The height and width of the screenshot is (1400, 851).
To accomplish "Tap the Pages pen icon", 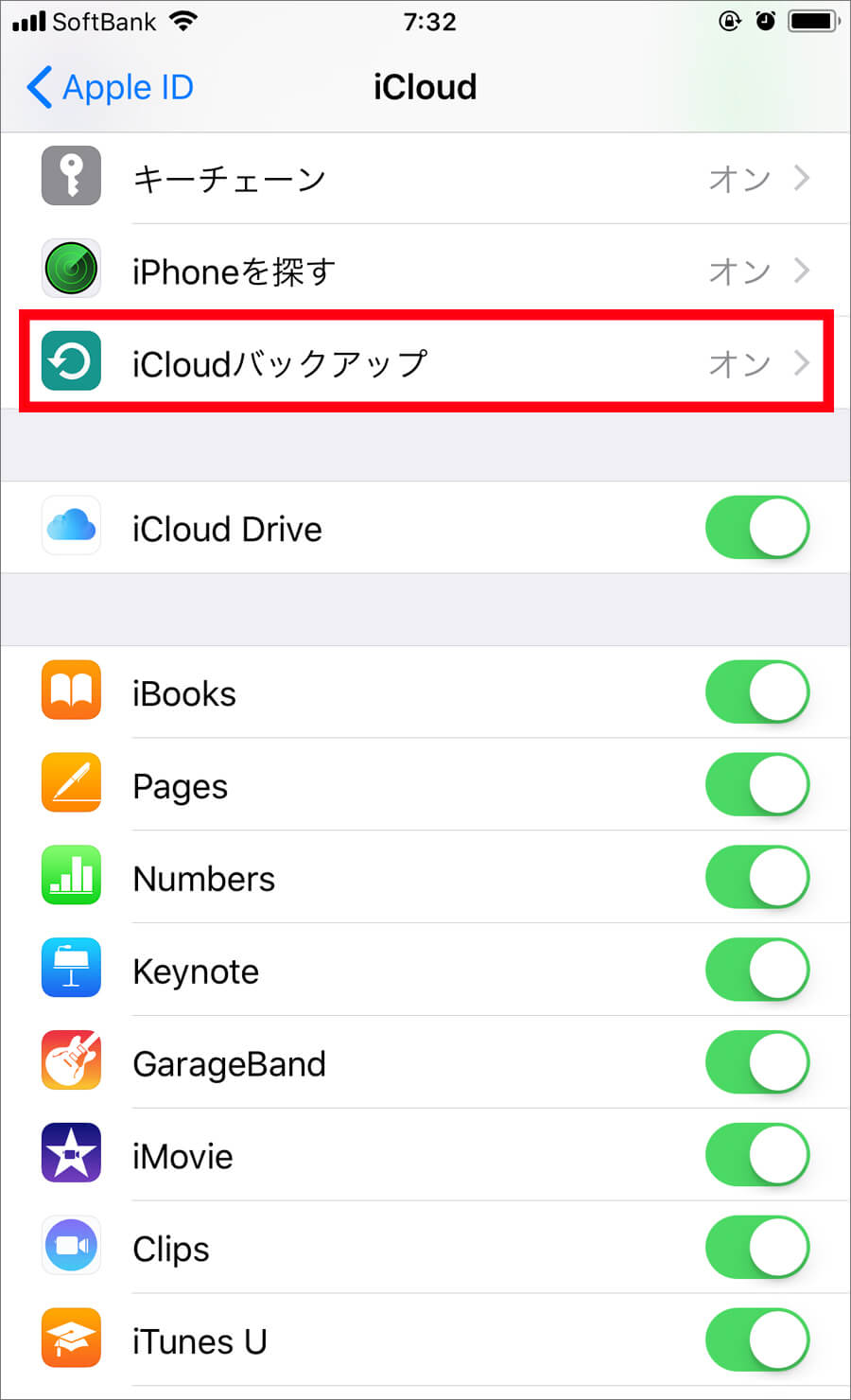I will (70, 783).
